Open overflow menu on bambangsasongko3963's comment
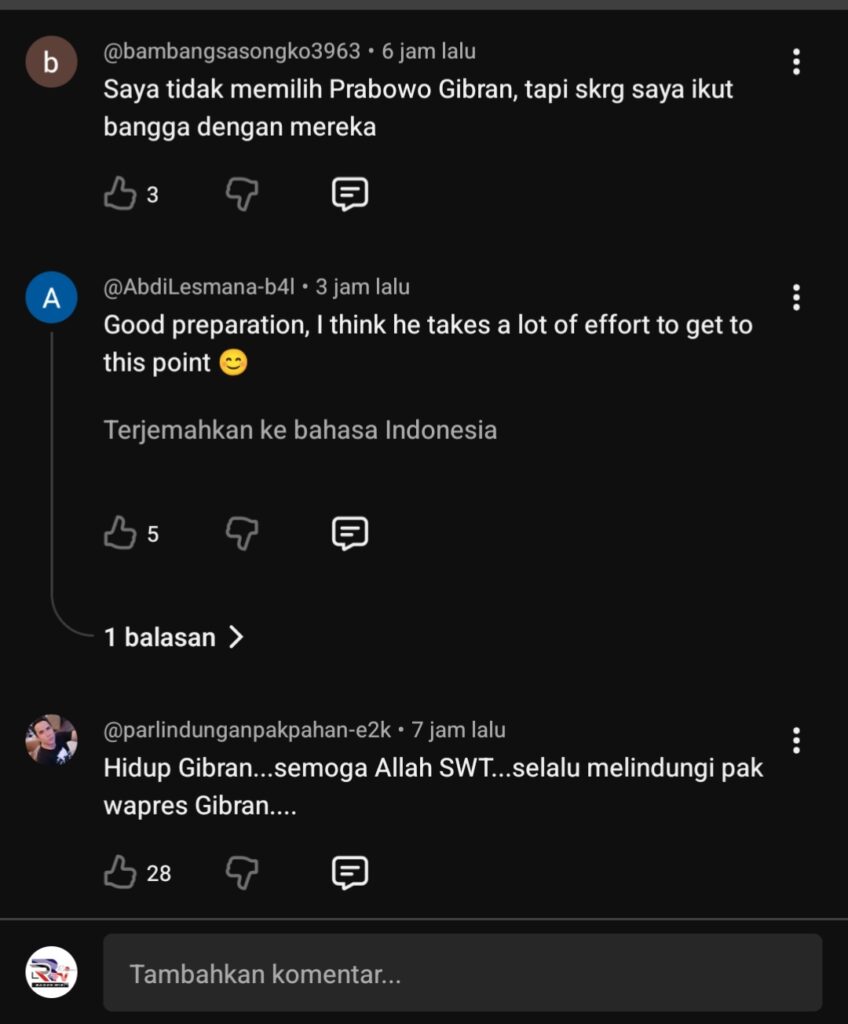The height and width of the screenshot is (1024, 848). click(x=796, y=62)
